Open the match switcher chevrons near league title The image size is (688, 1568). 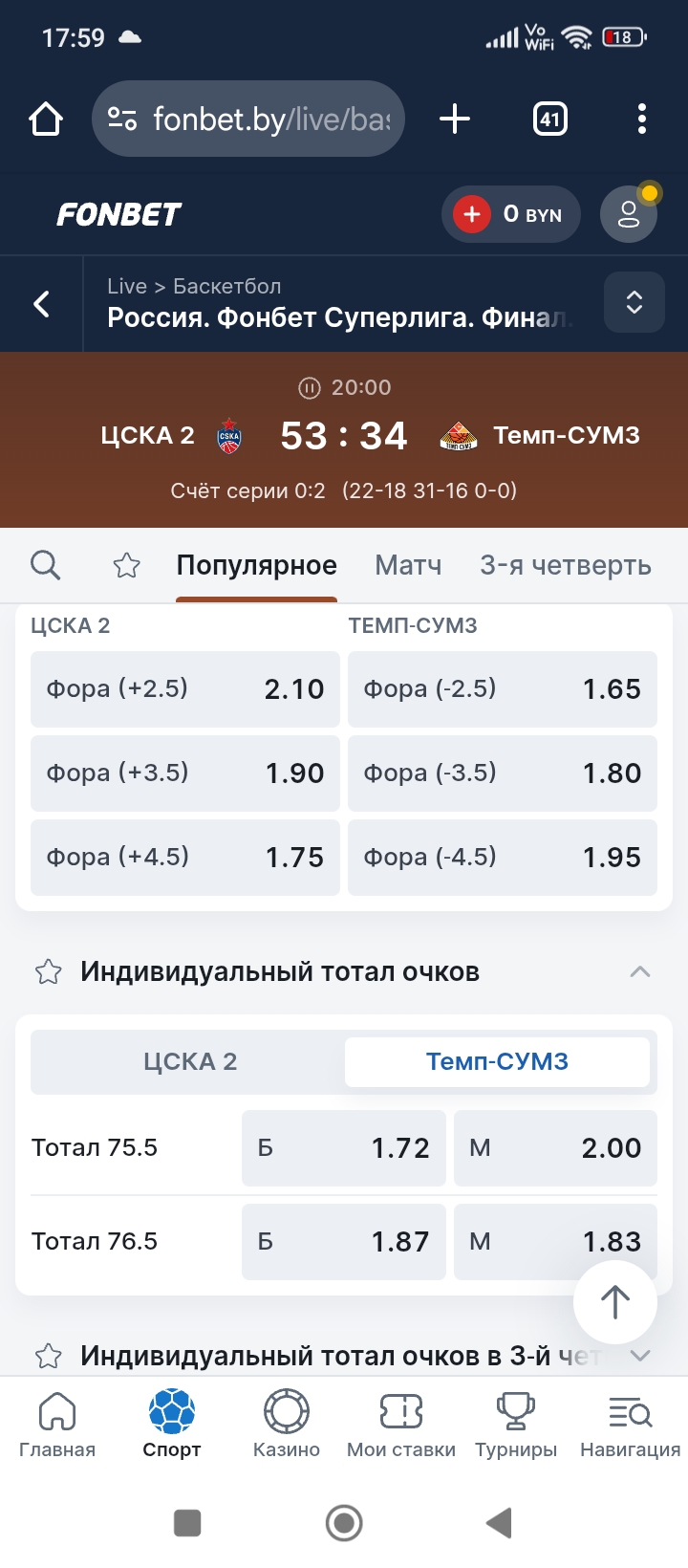(x=634, y=302)
